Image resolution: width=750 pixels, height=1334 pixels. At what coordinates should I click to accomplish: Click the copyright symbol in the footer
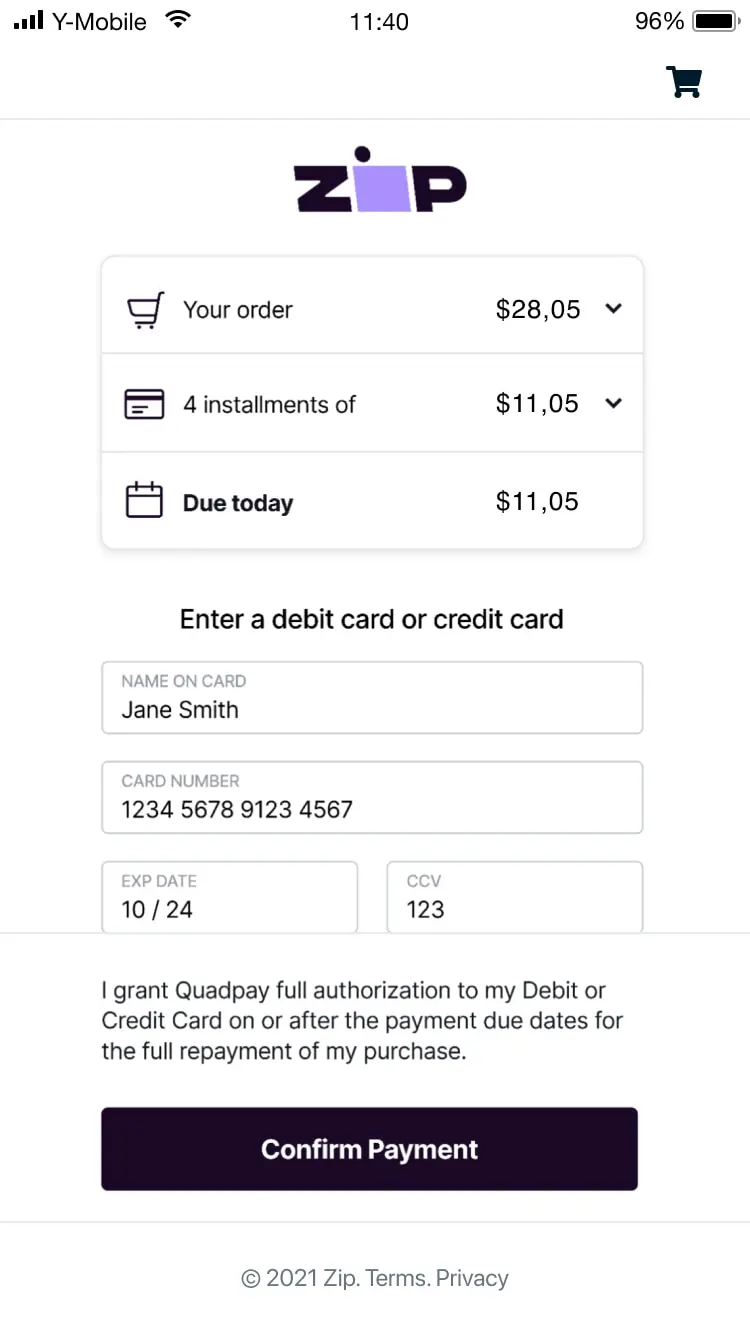pyautogui.click(x=251, y=1278)
